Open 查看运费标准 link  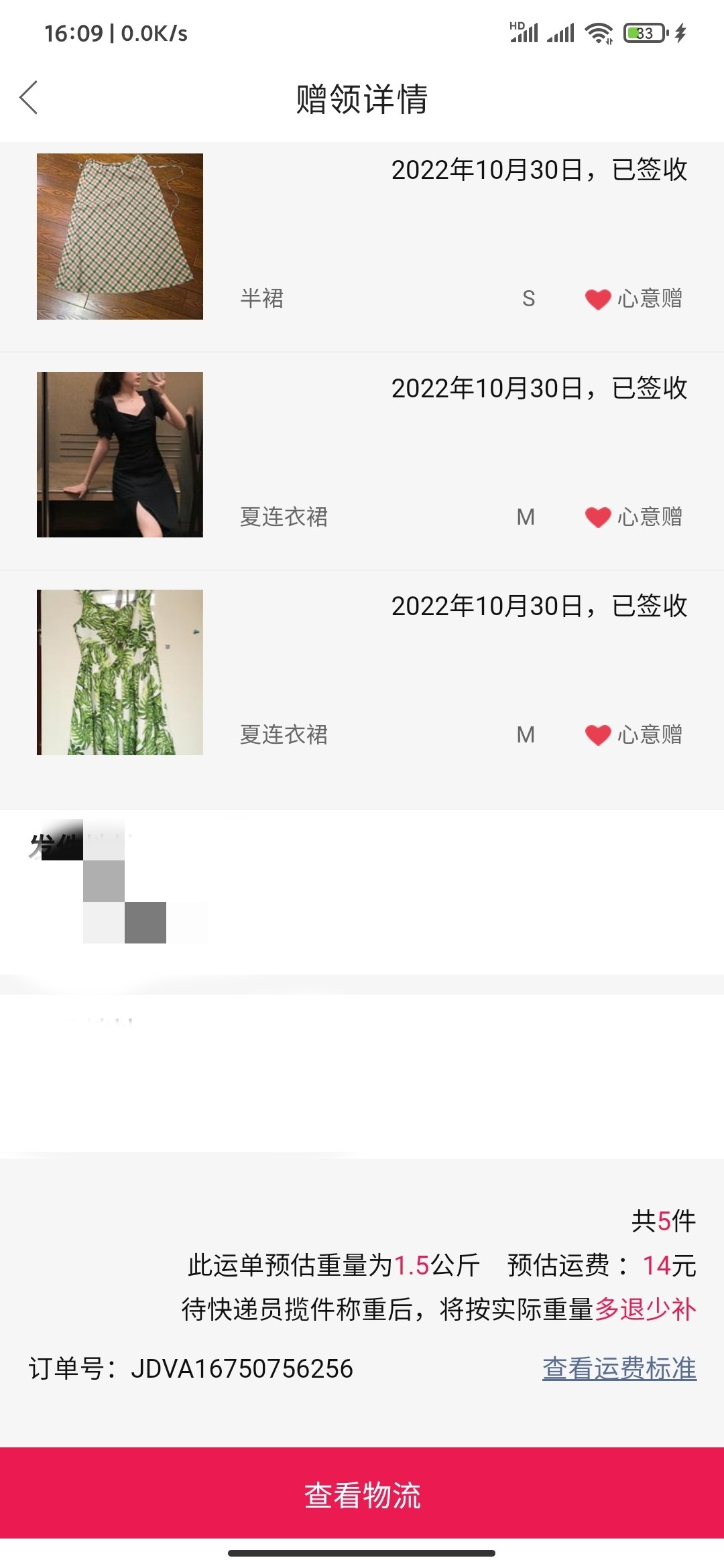point(619,1368)
